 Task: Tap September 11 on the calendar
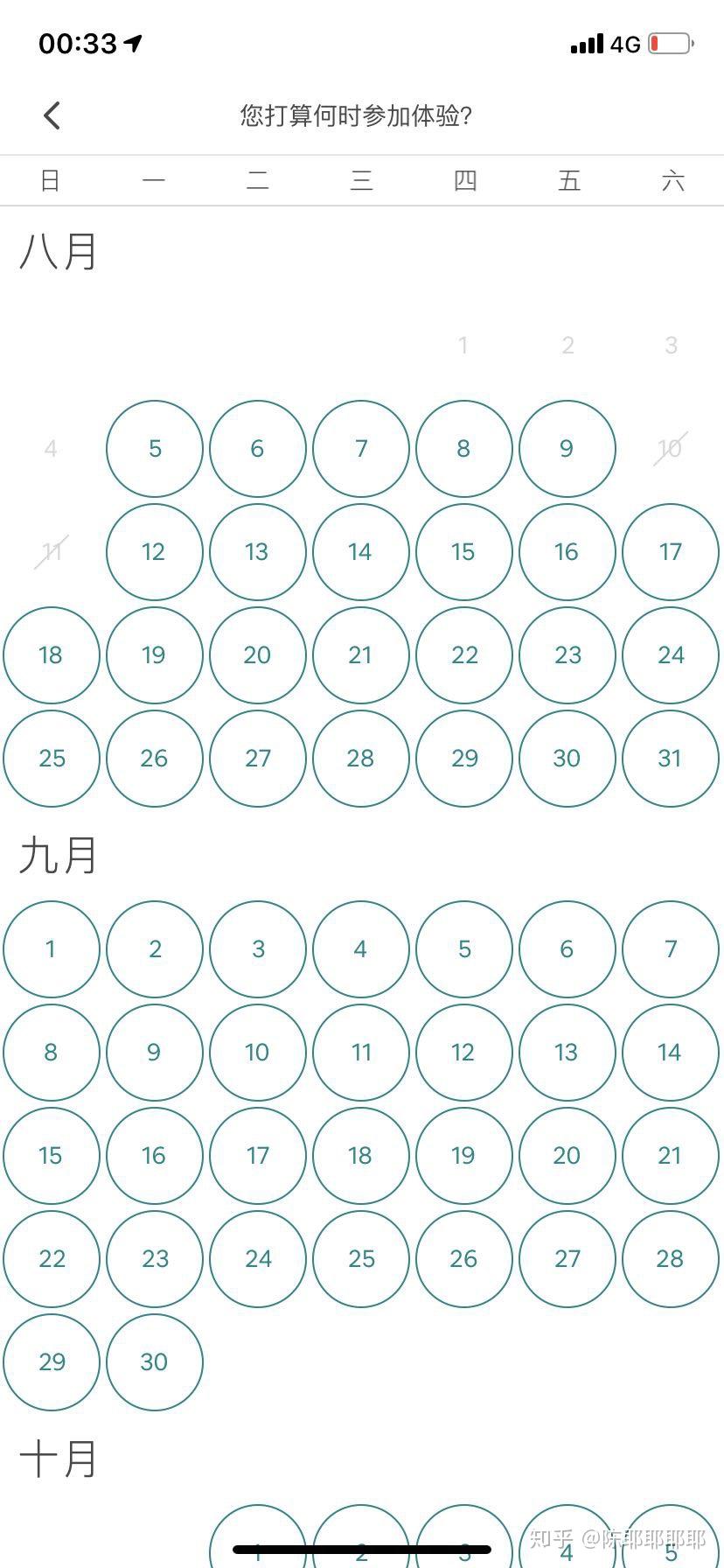tap(361, 1053)
